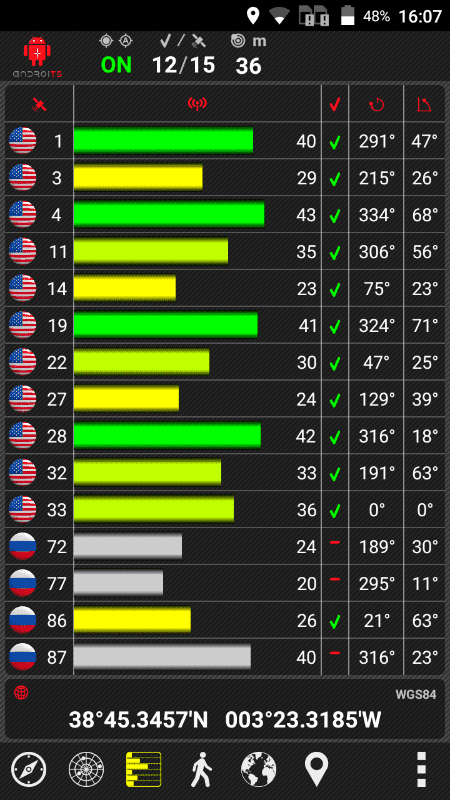The image size is (450, 800).
Task: Switch to the world globe tab
Action: pyautogui.click(x=259, y=769)
